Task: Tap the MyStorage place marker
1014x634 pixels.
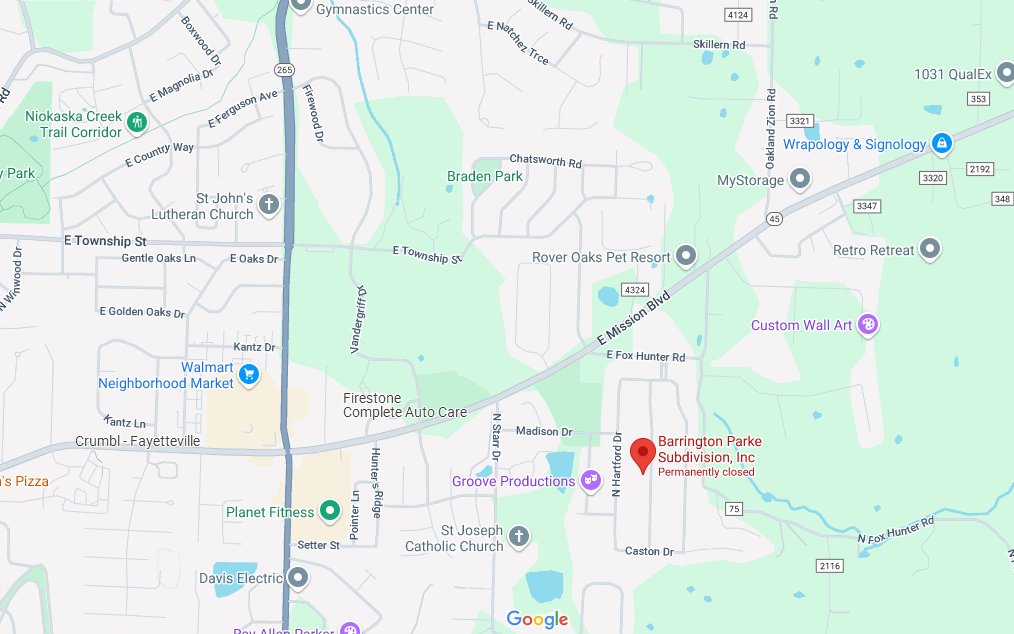Action: click(x=799, y=180)
